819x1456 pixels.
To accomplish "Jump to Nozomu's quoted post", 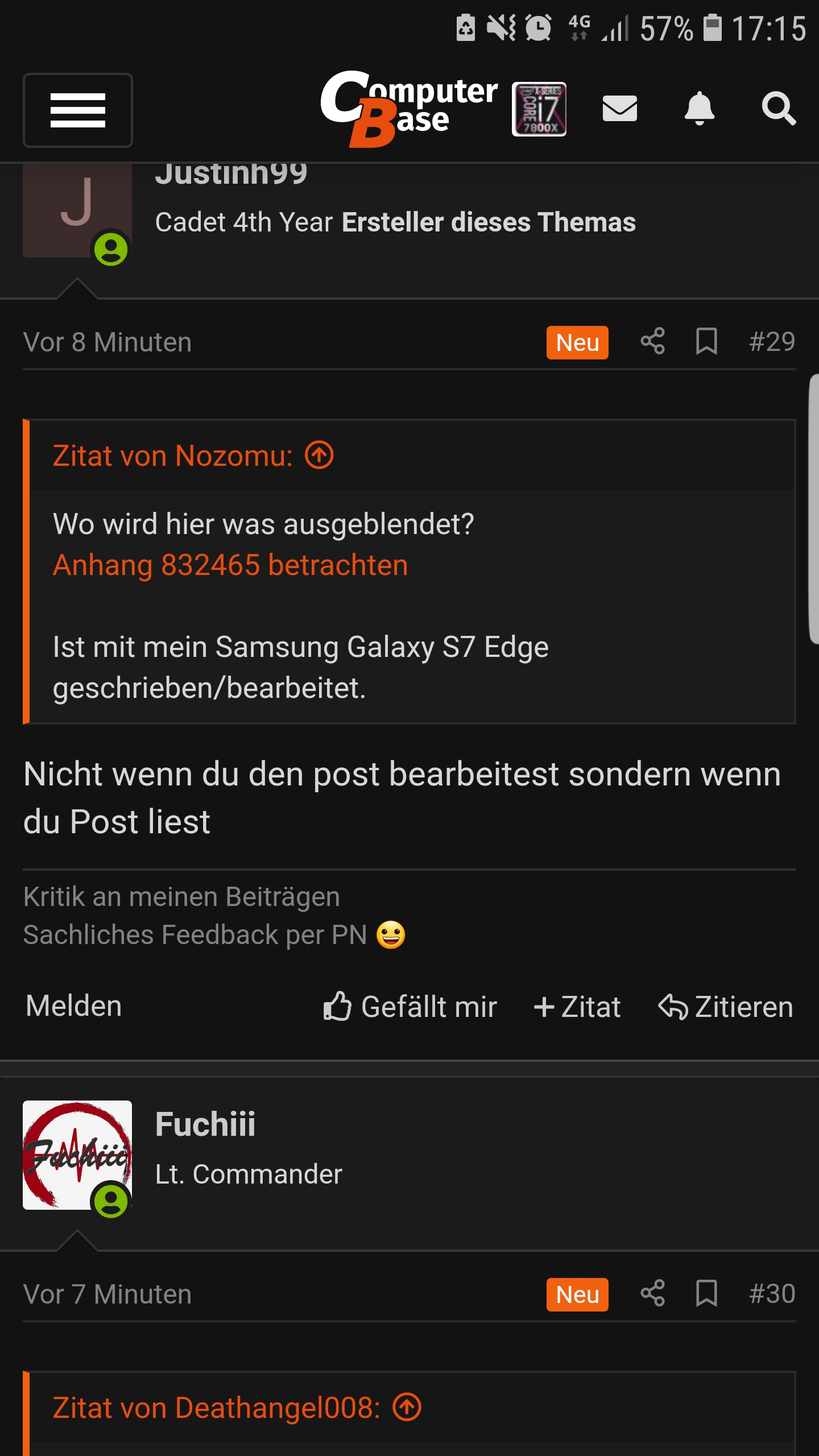I will tap(319, 456).
